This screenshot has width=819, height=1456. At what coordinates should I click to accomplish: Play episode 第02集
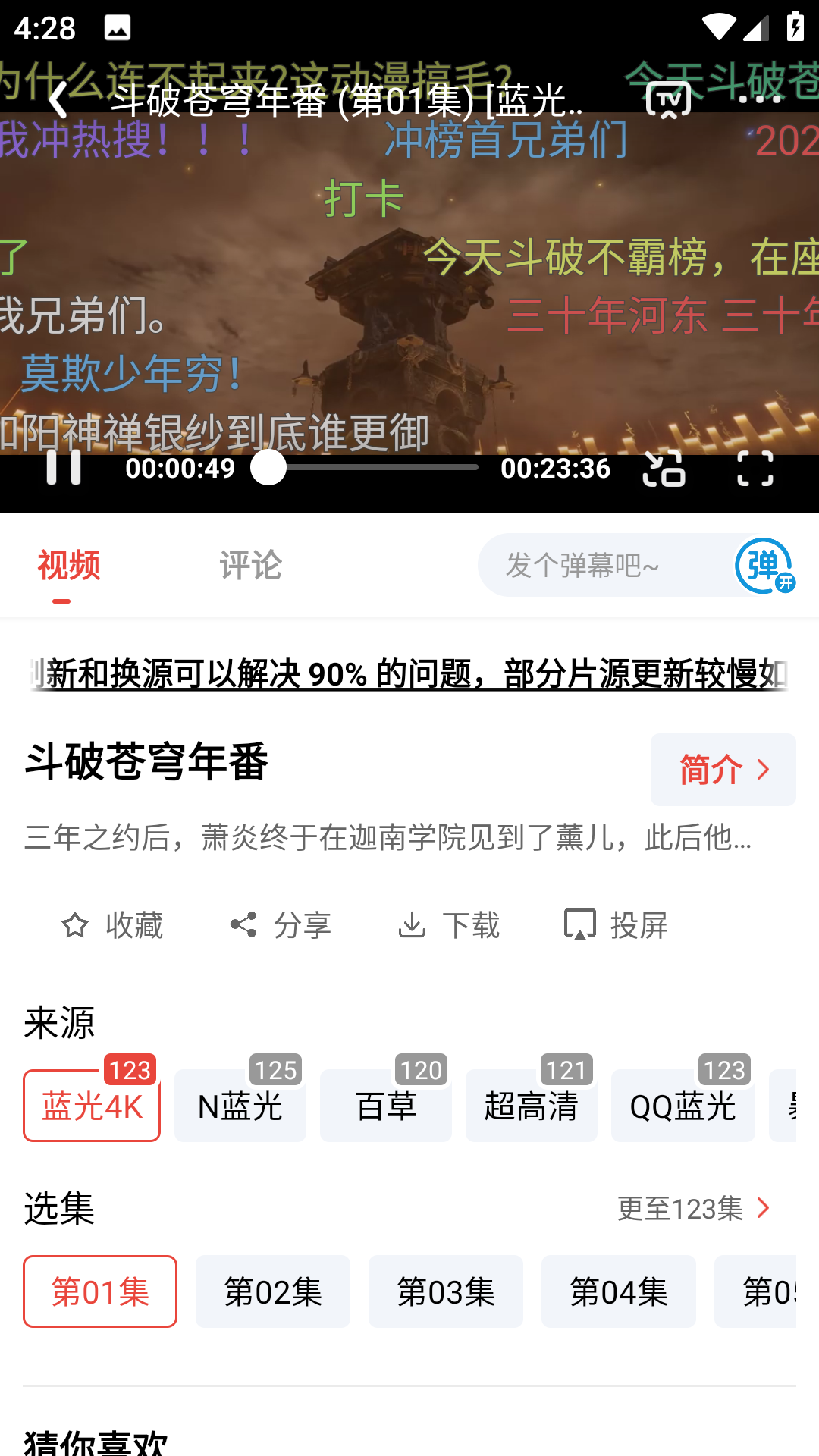(x=273, y=1291)
